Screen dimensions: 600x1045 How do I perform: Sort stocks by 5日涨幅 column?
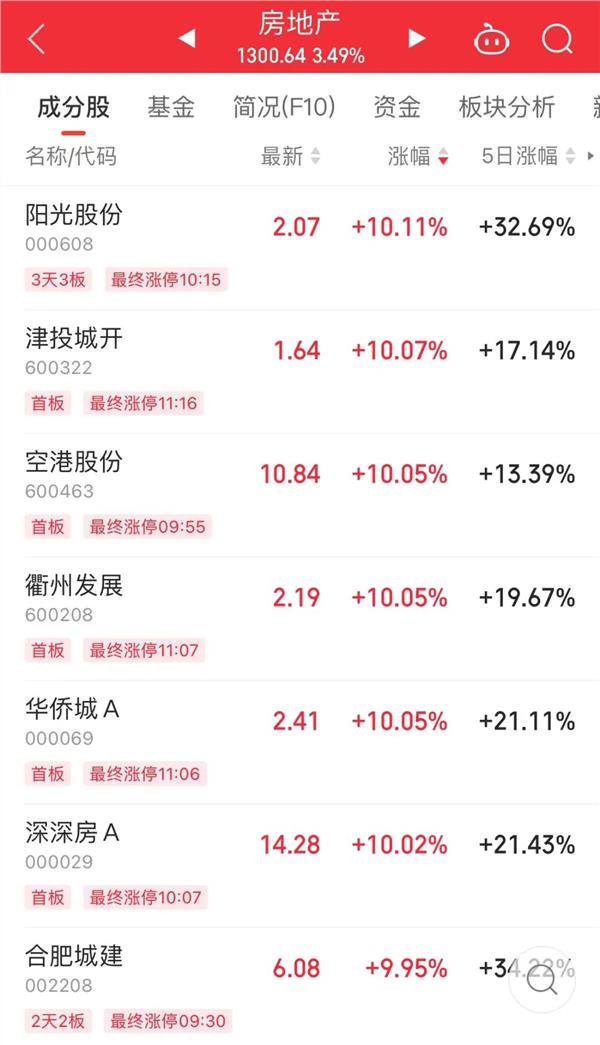(x=528, y=156)
